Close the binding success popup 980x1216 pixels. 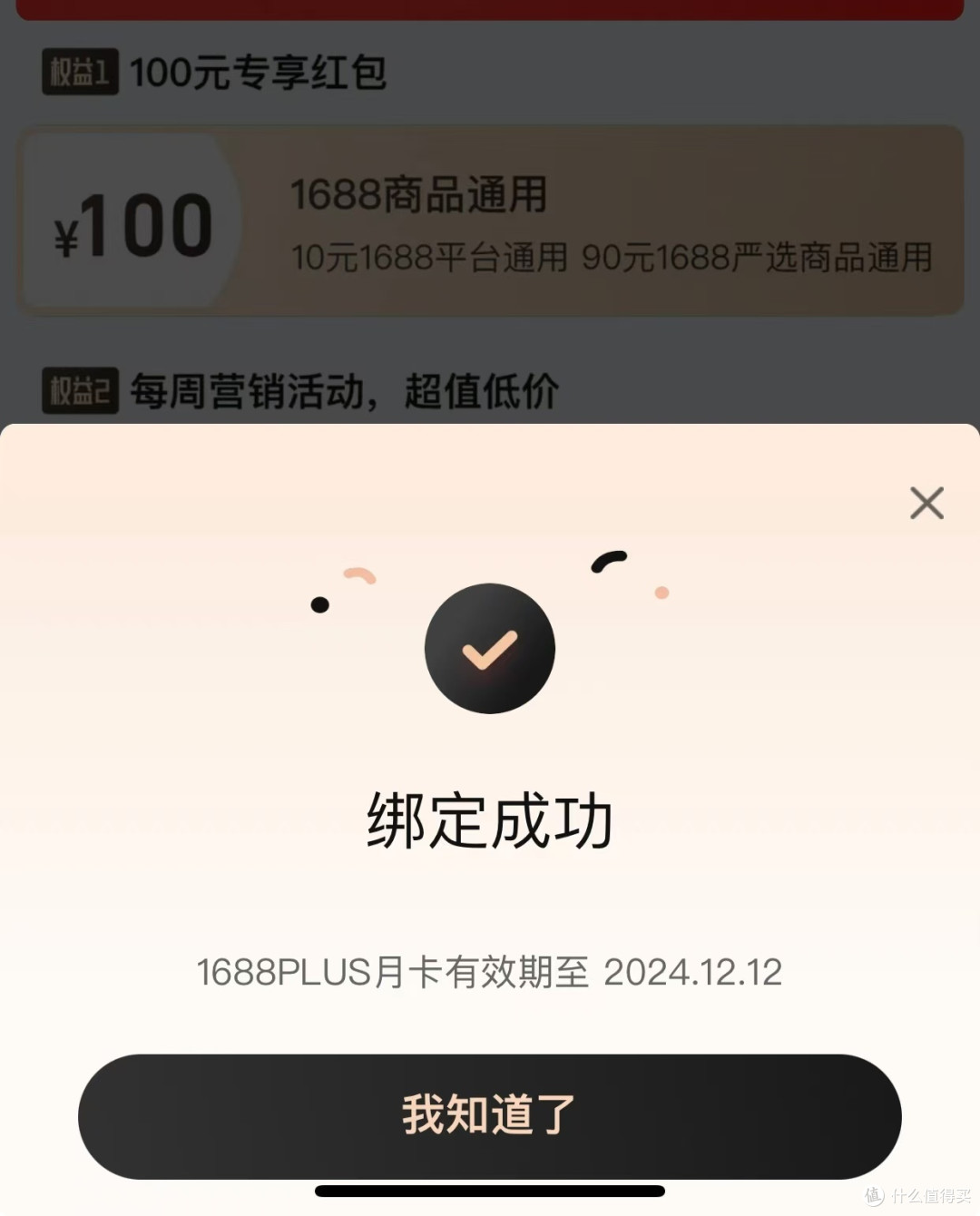pyautogui.click(x=926, y=503)
